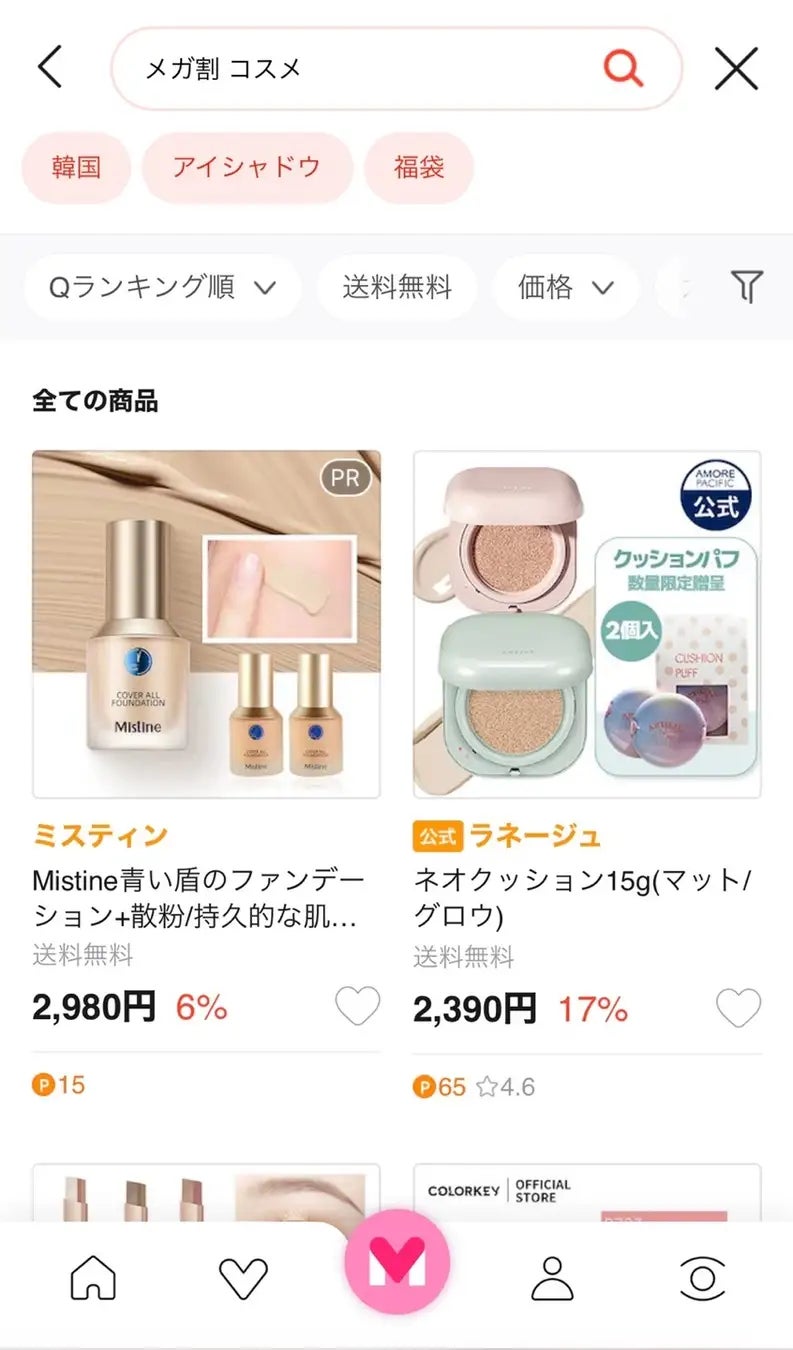This screenshot has width=793, height=1350.
Task: Close the search with the X icon
Action: [736, 68]
